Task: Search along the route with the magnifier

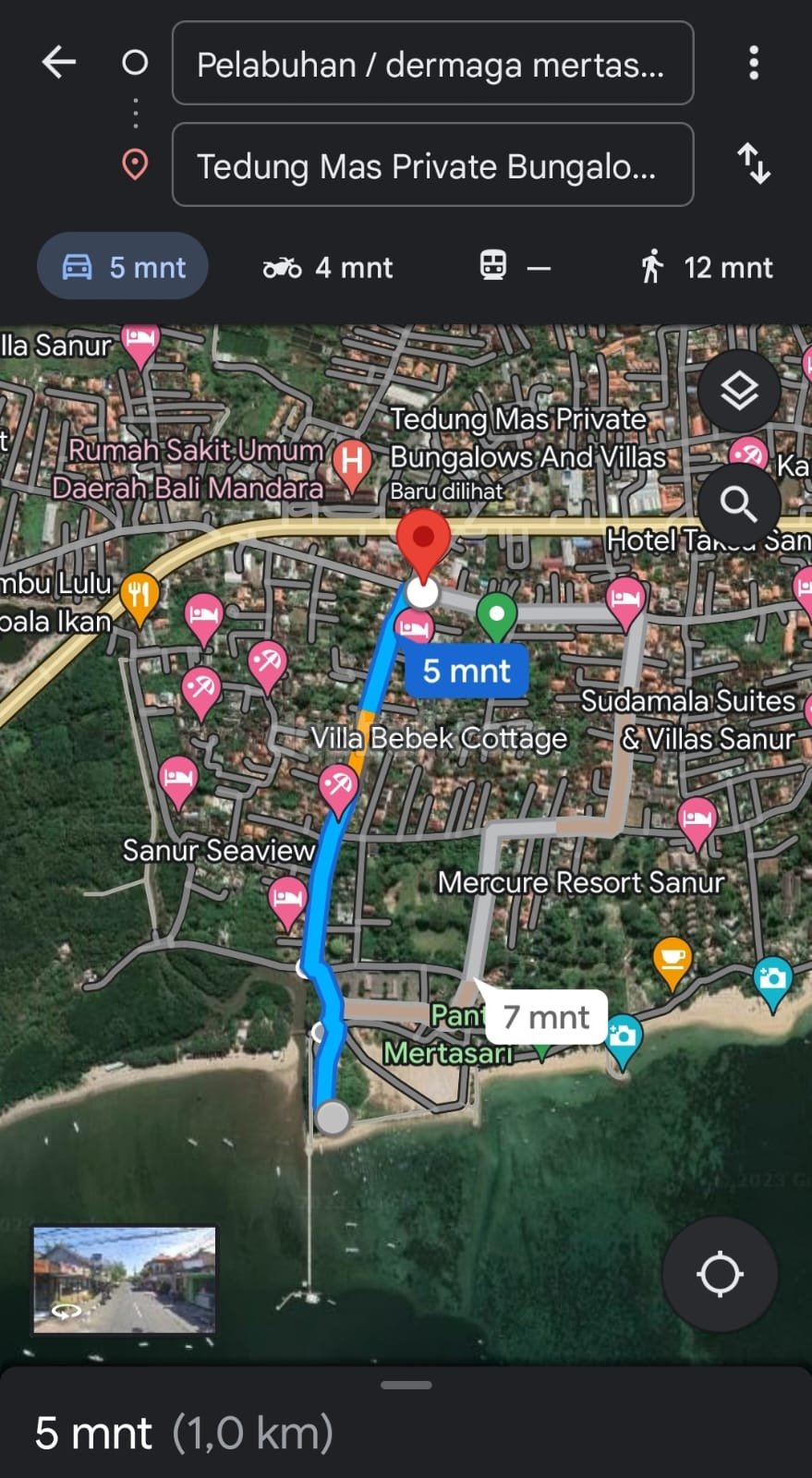Action: click(739, 504)
